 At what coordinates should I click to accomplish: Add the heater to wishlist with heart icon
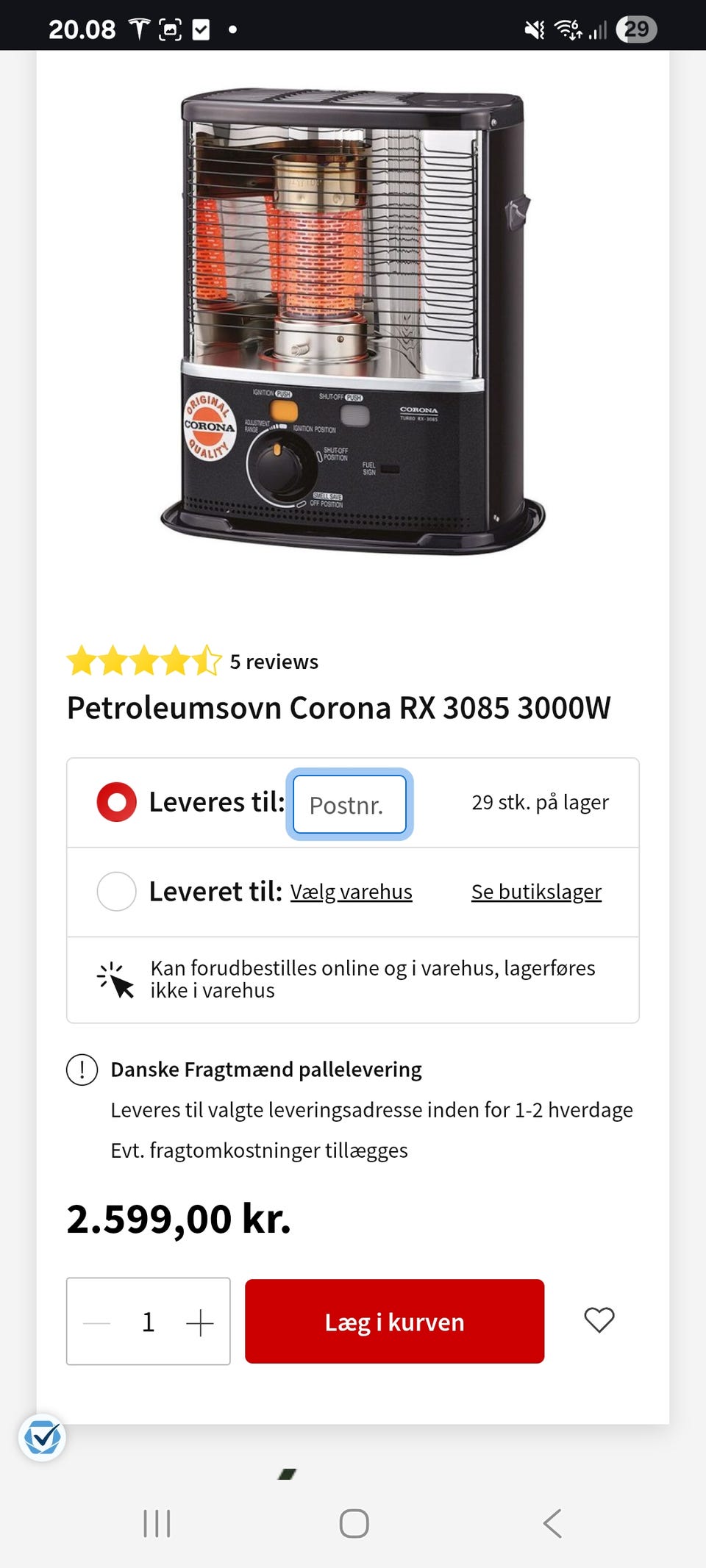click(x=599, y=1320)
